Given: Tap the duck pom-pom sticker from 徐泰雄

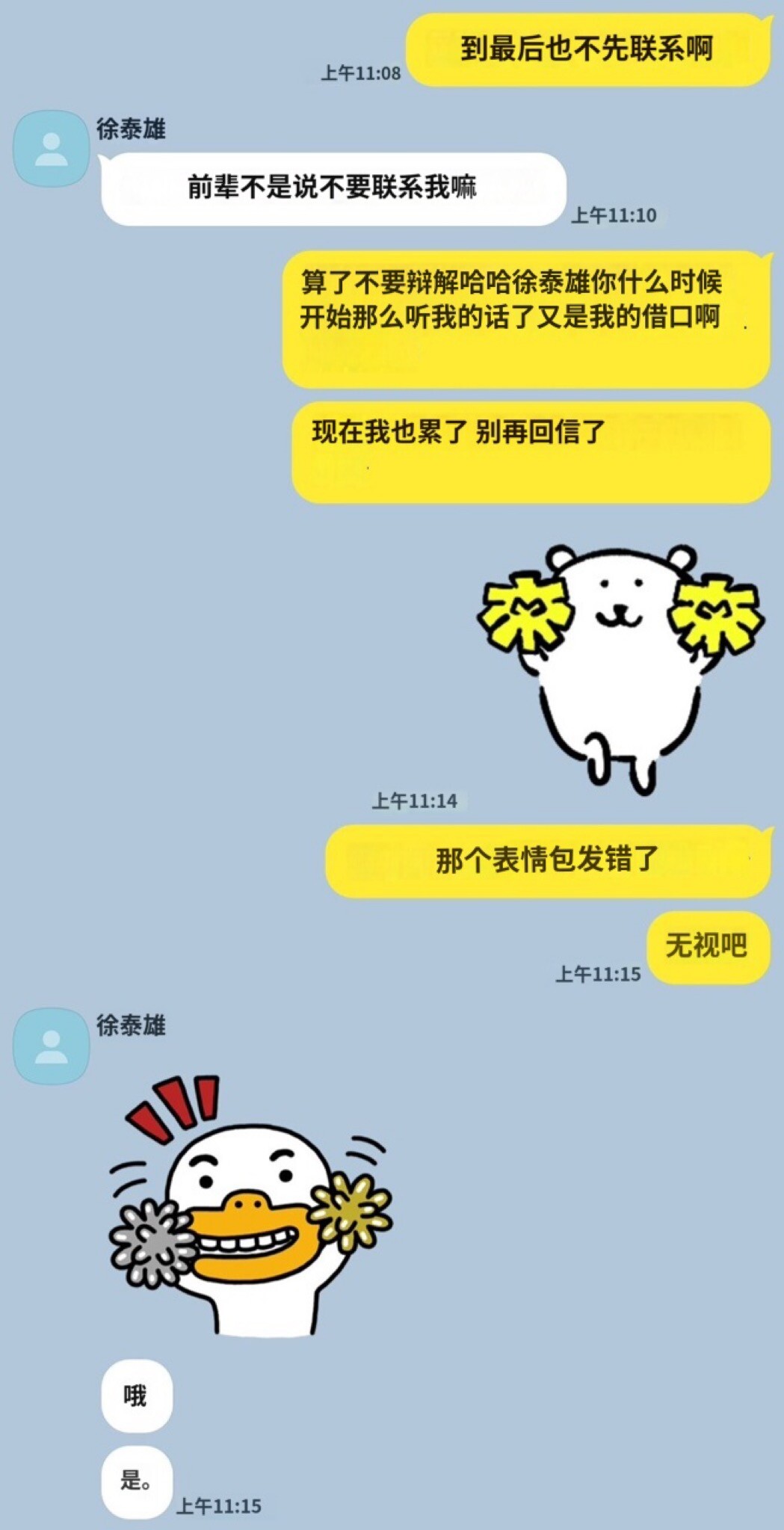Looking at the screenshot, I should (251, 1206).
